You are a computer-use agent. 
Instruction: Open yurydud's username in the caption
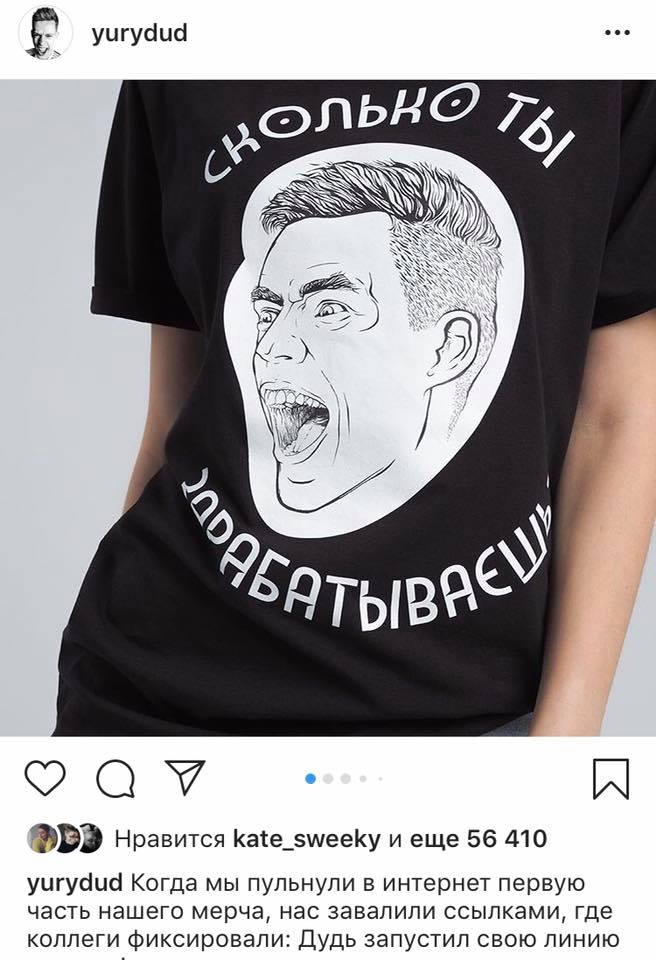point(75,883)
